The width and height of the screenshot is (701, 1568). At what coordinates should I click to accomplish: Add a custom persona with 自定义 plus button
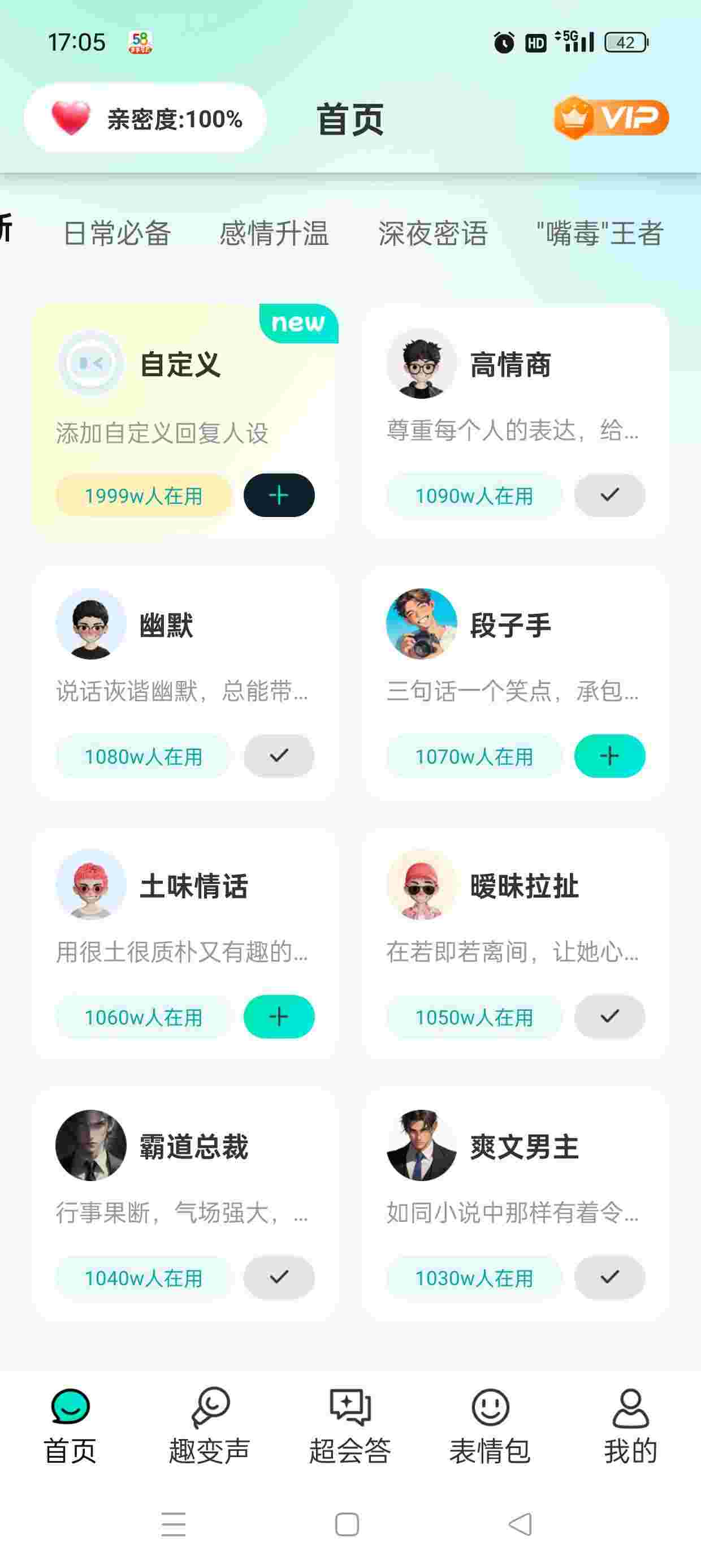(279, 496)
